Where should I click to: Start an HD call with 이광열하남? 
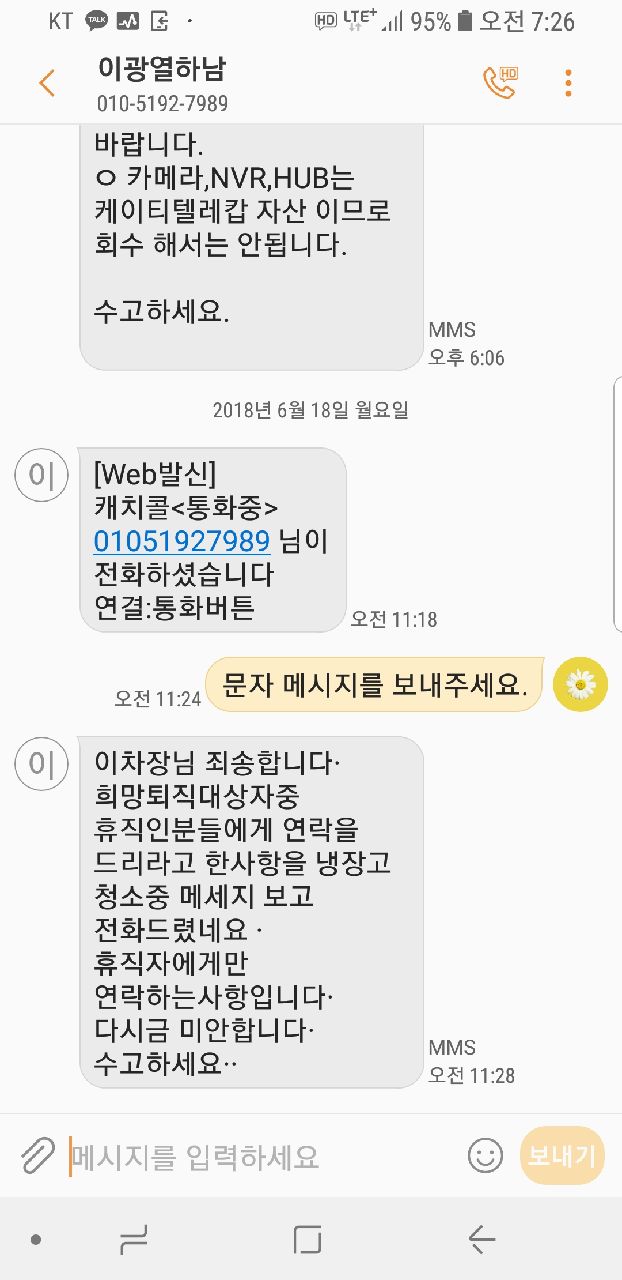click(500, 83)
